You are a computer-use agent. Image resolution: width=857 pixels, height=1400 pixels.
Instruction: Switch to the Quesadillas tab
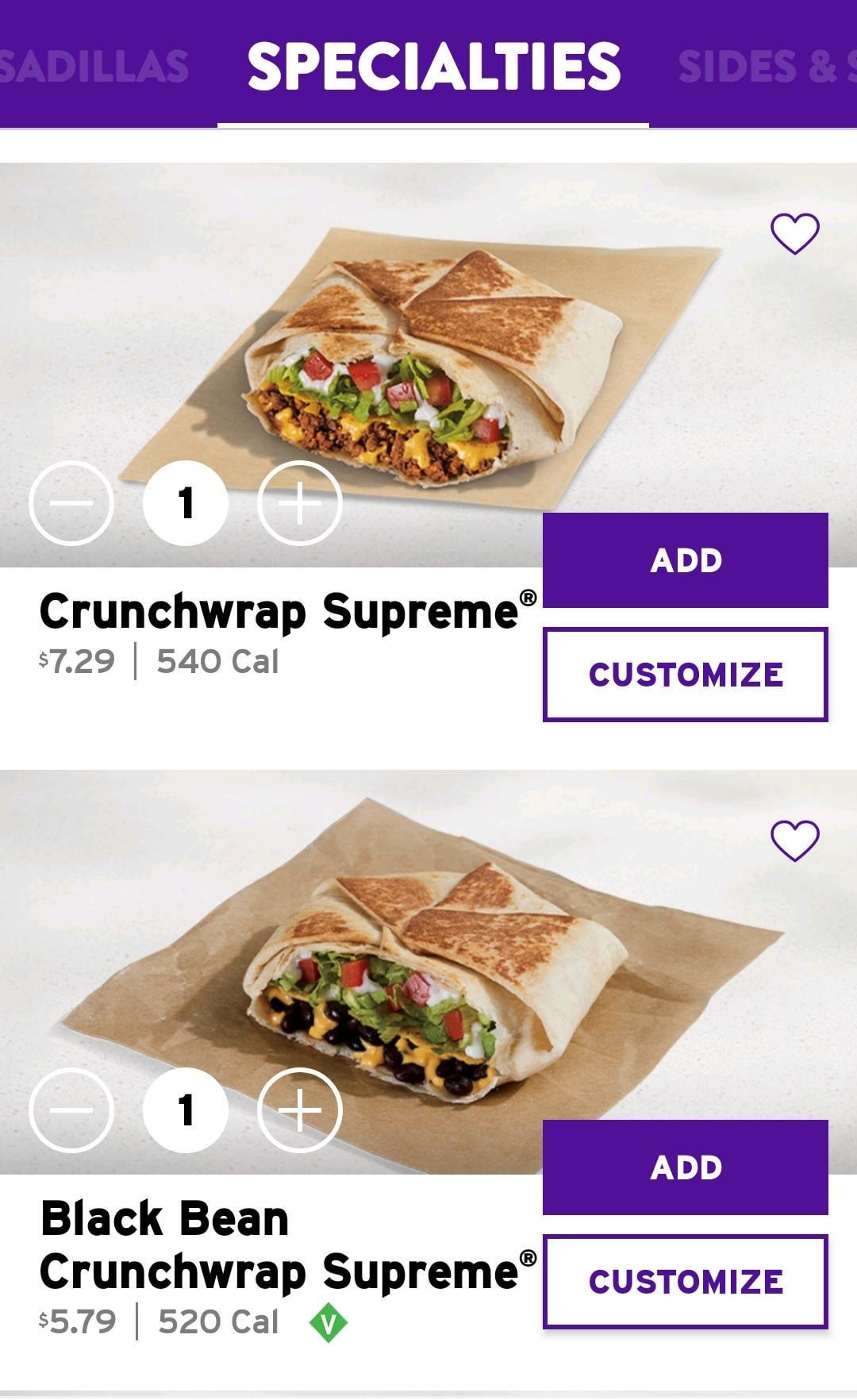(94, 66)
